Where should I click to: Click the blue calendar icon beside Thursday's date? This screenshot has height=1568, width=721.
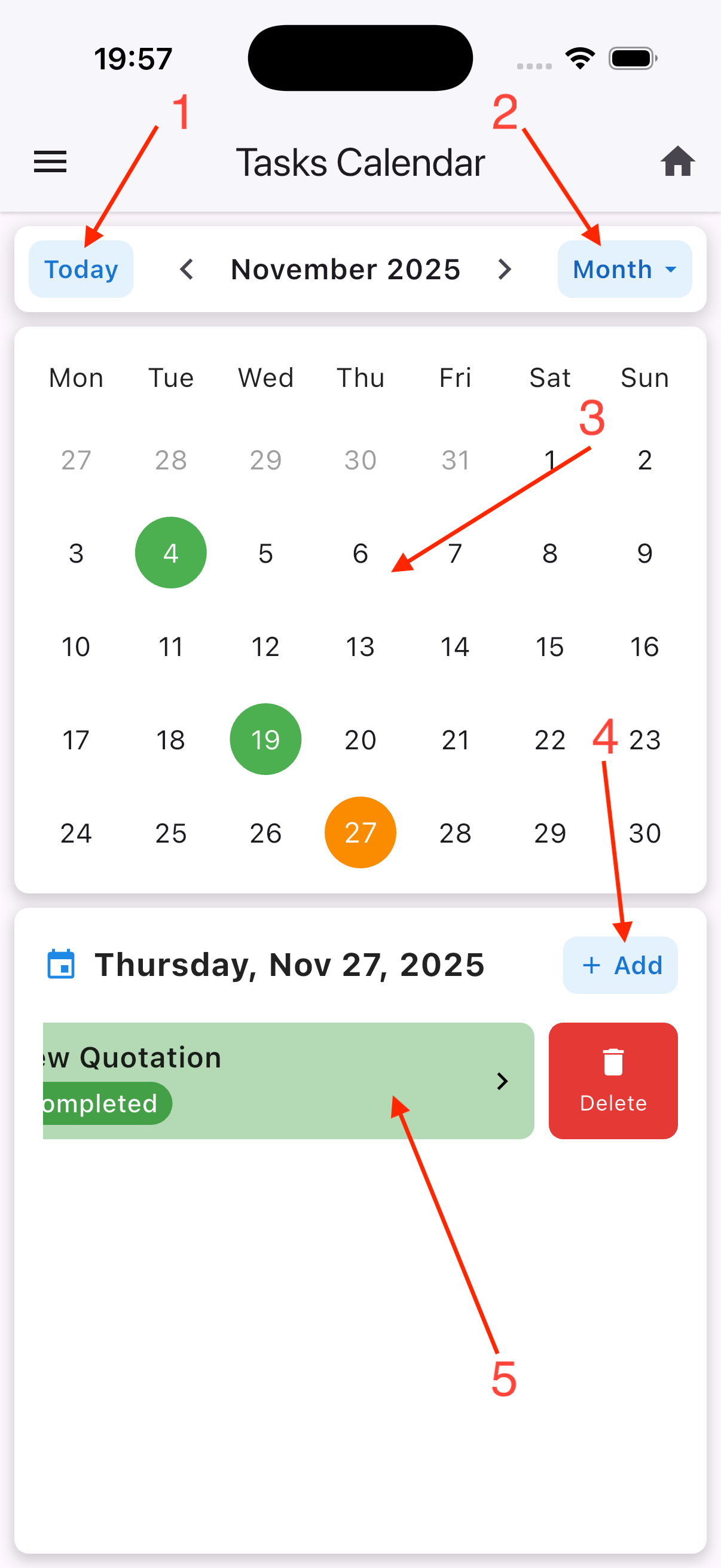point(61,964)
